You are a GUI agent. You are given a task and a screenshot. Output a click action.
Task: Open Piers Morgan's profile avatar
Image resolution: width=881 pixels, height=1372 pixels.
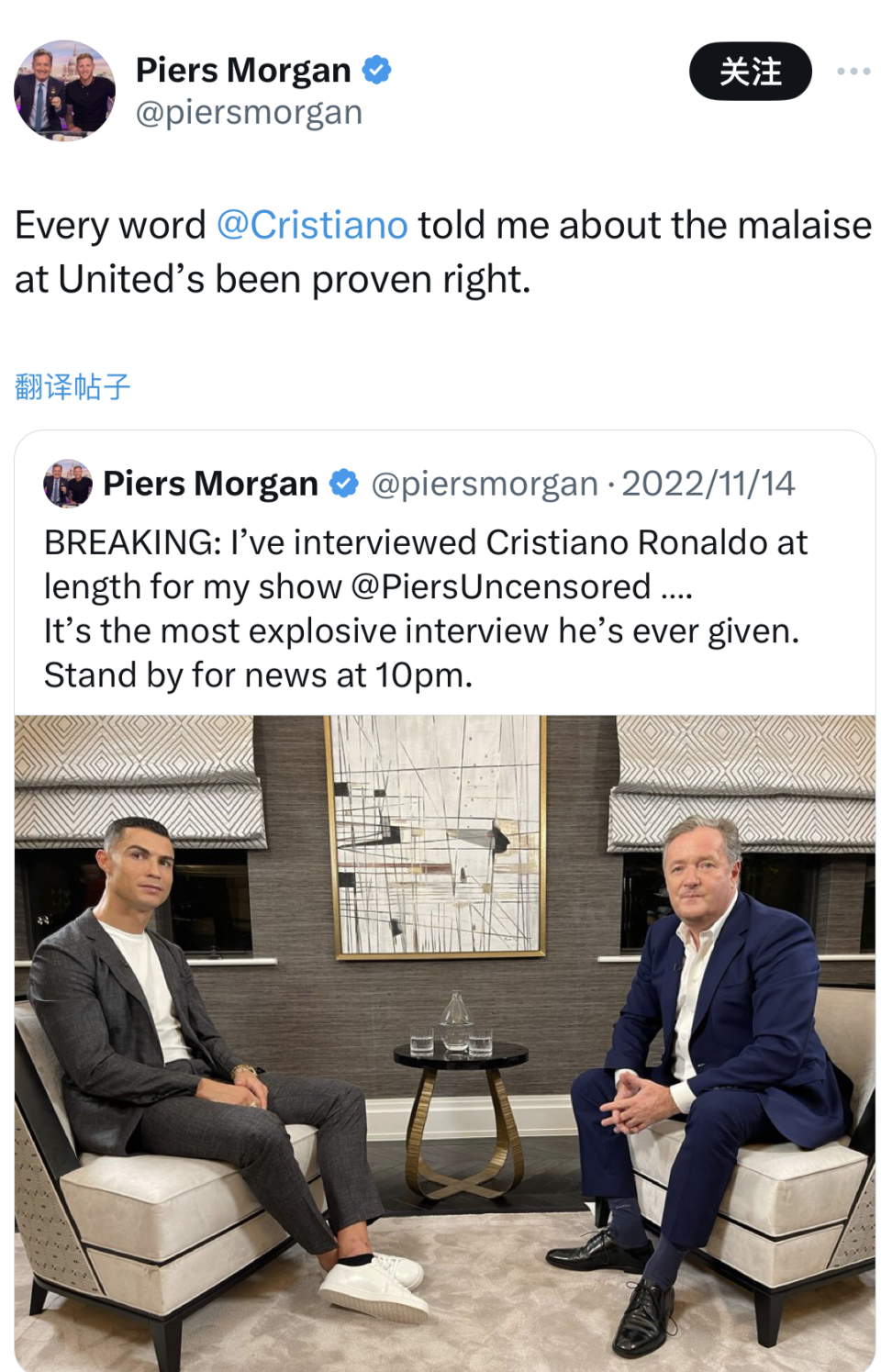click(64, 90)
